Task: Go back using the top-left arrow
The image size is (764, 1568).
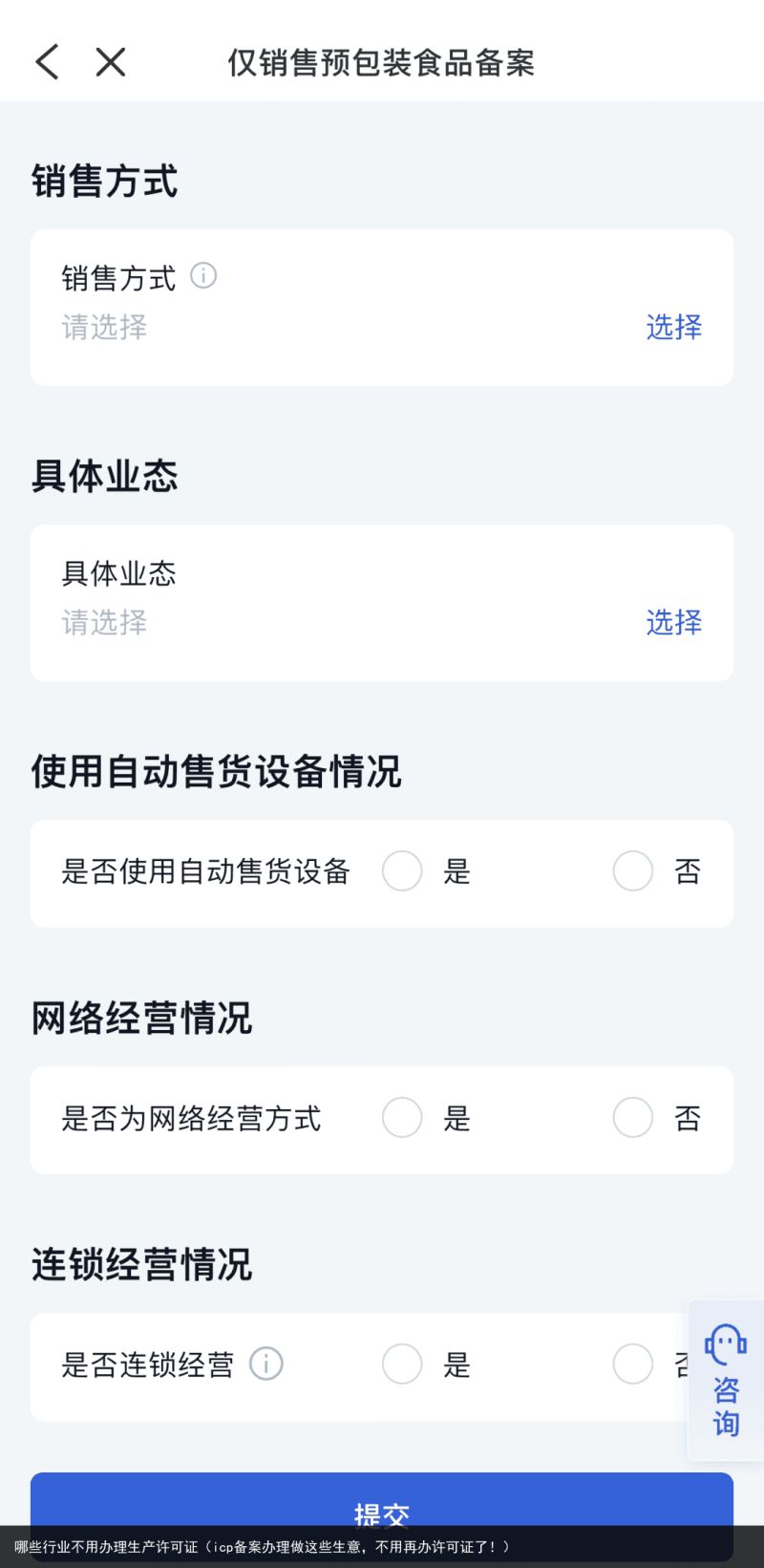Action: tap(47, 62)
